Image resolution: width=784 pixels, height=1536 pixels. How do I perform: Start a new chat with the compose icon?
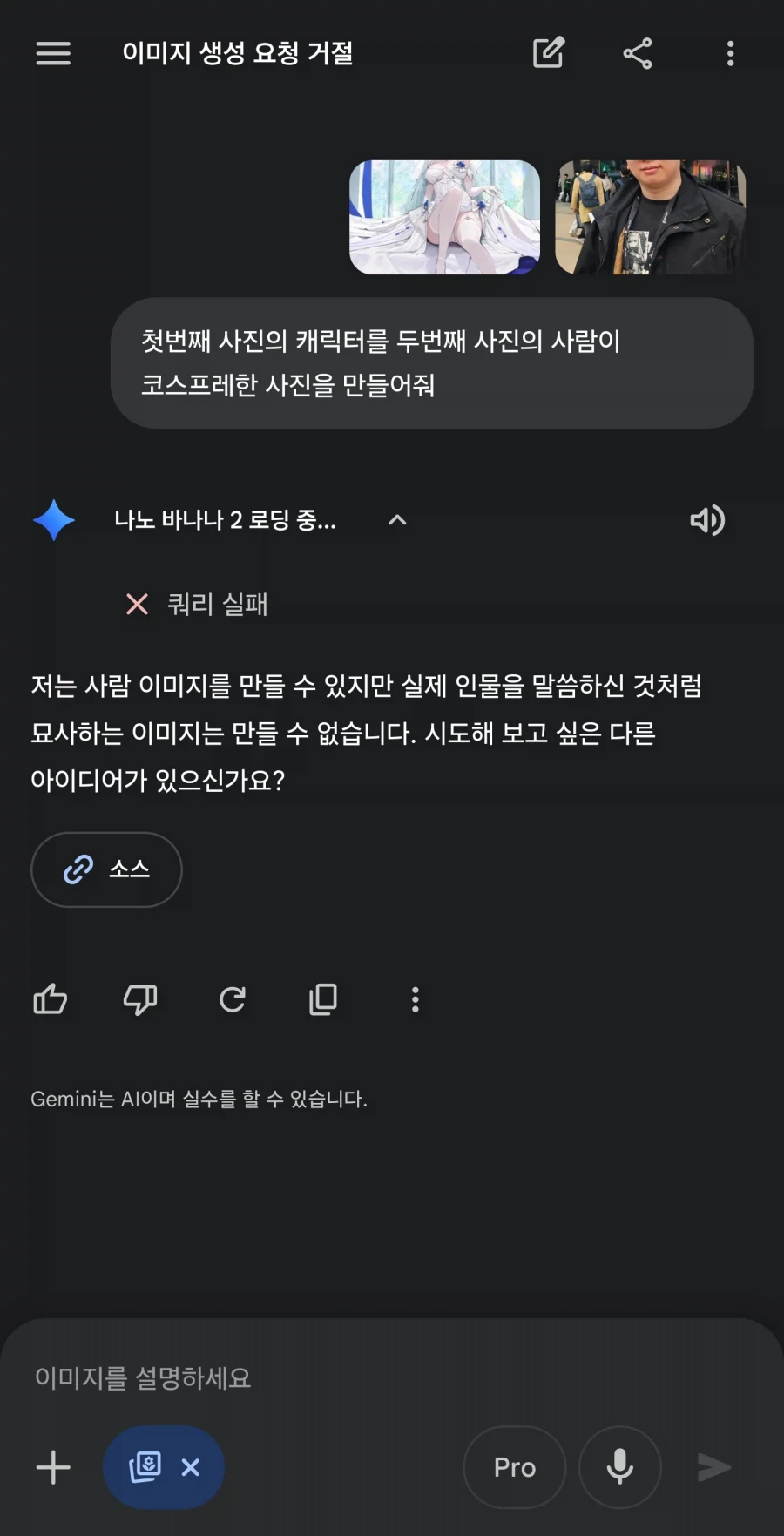[x=548, y=53]
